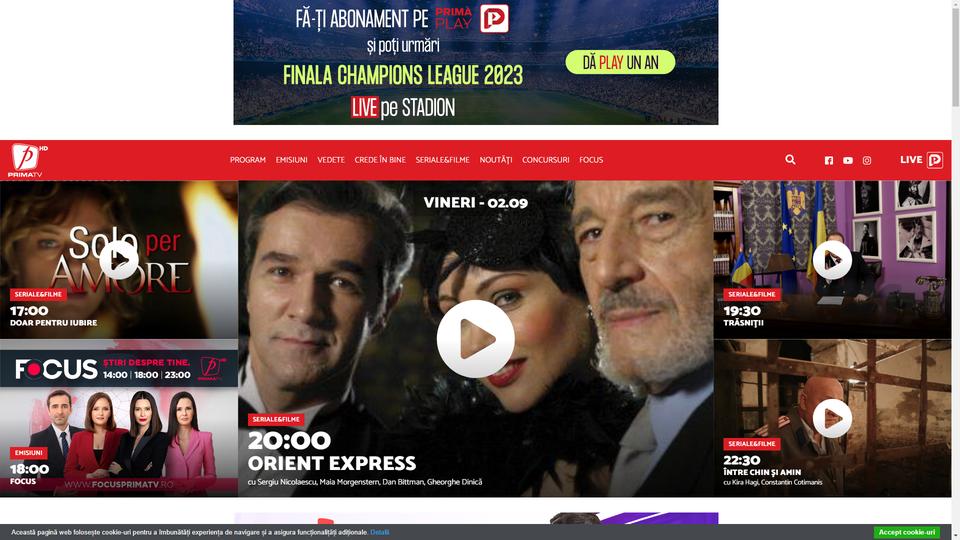Open the Focus 18:00 show card
The height and width of the screenshot is (540, 960).
click(x=119, y=440)
